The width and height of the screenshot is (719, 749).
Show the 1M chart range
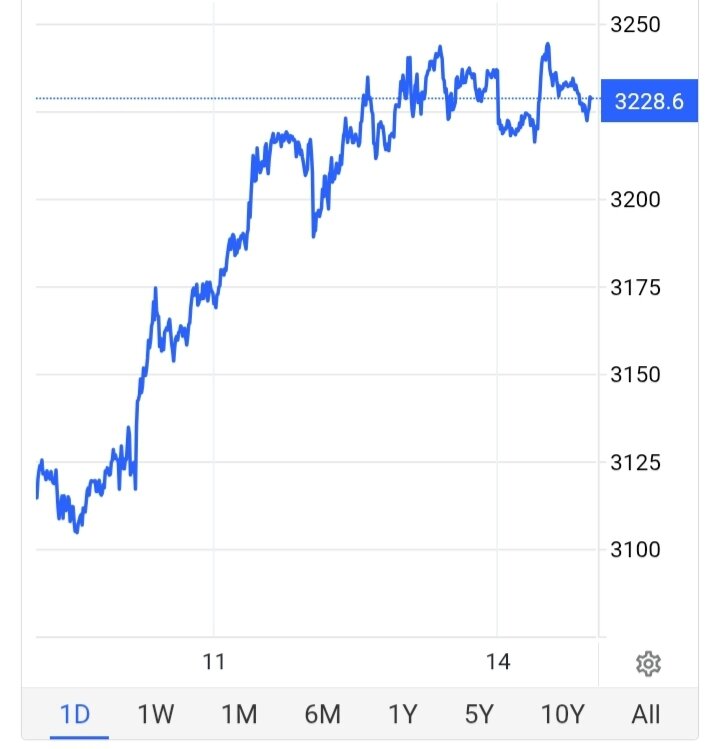pyautogui.click(x=239, y=714)
